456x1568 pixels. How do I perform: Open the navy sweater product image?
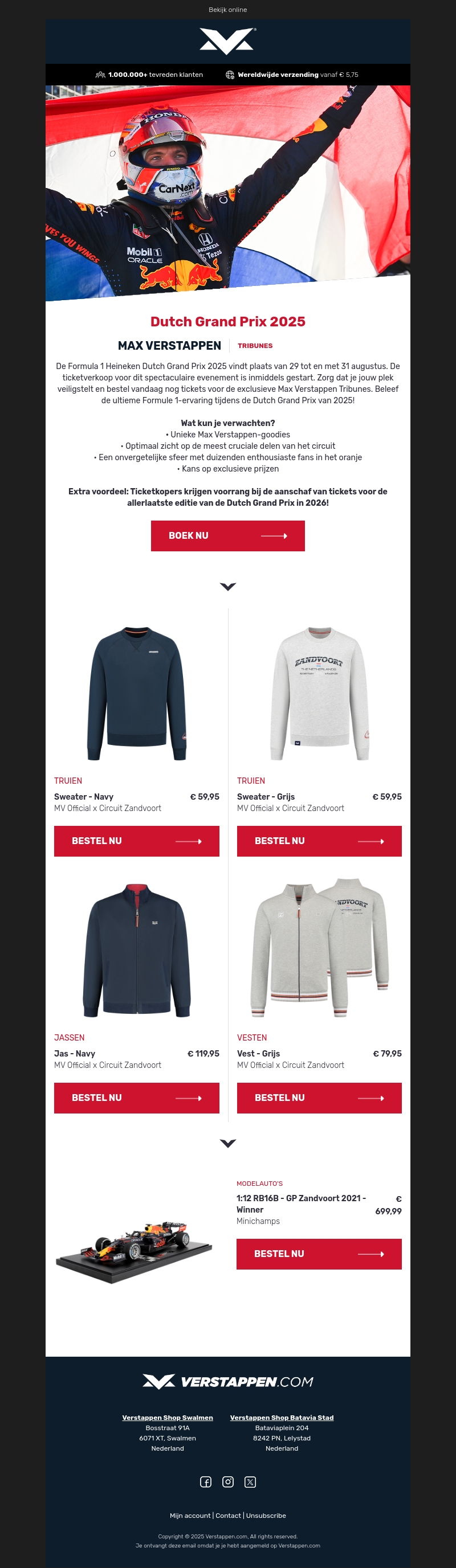[x=136, y=693]
